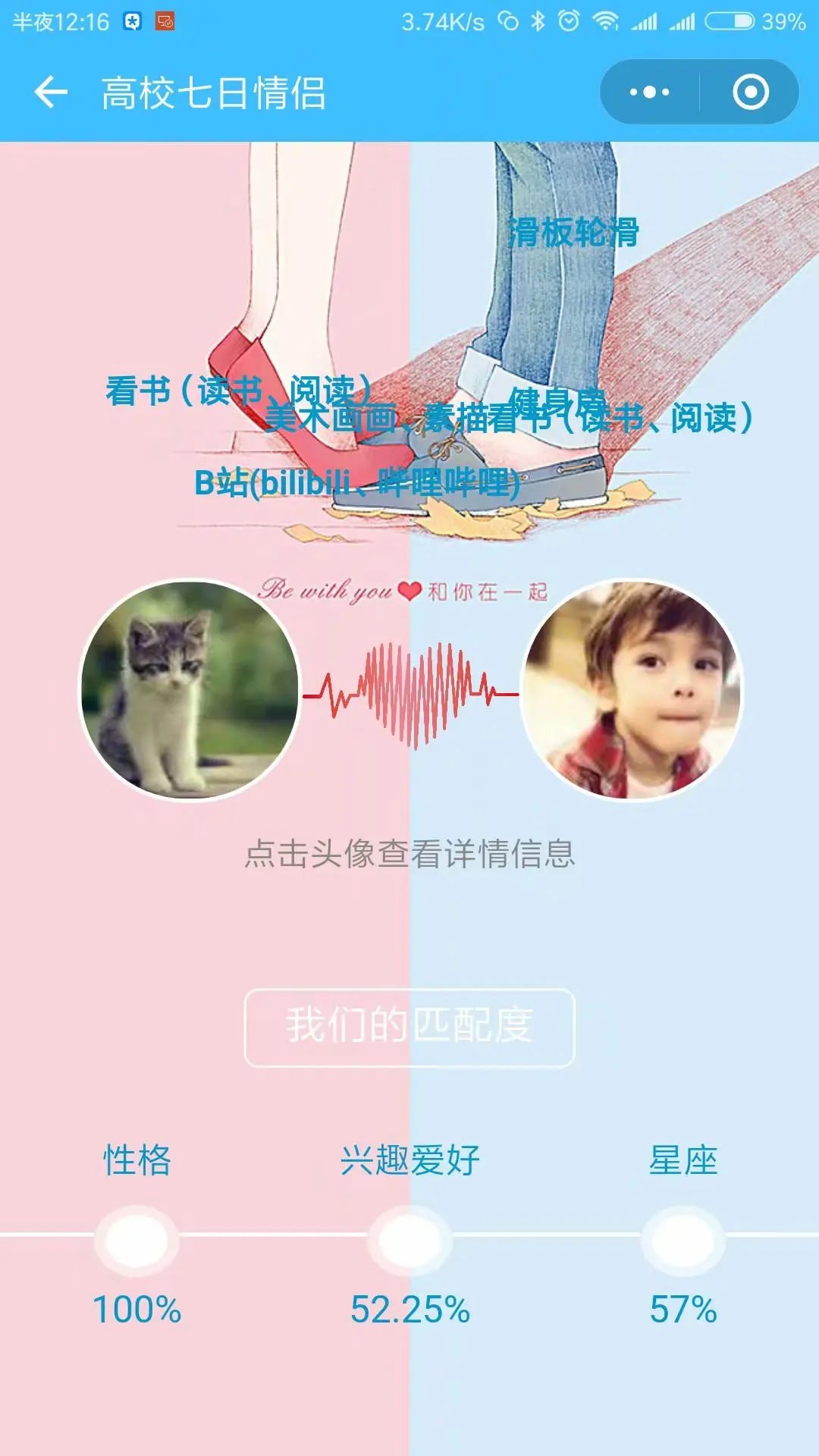Close the mini program with the circle button
The image size is (819, 1456).
pos(750,93)
